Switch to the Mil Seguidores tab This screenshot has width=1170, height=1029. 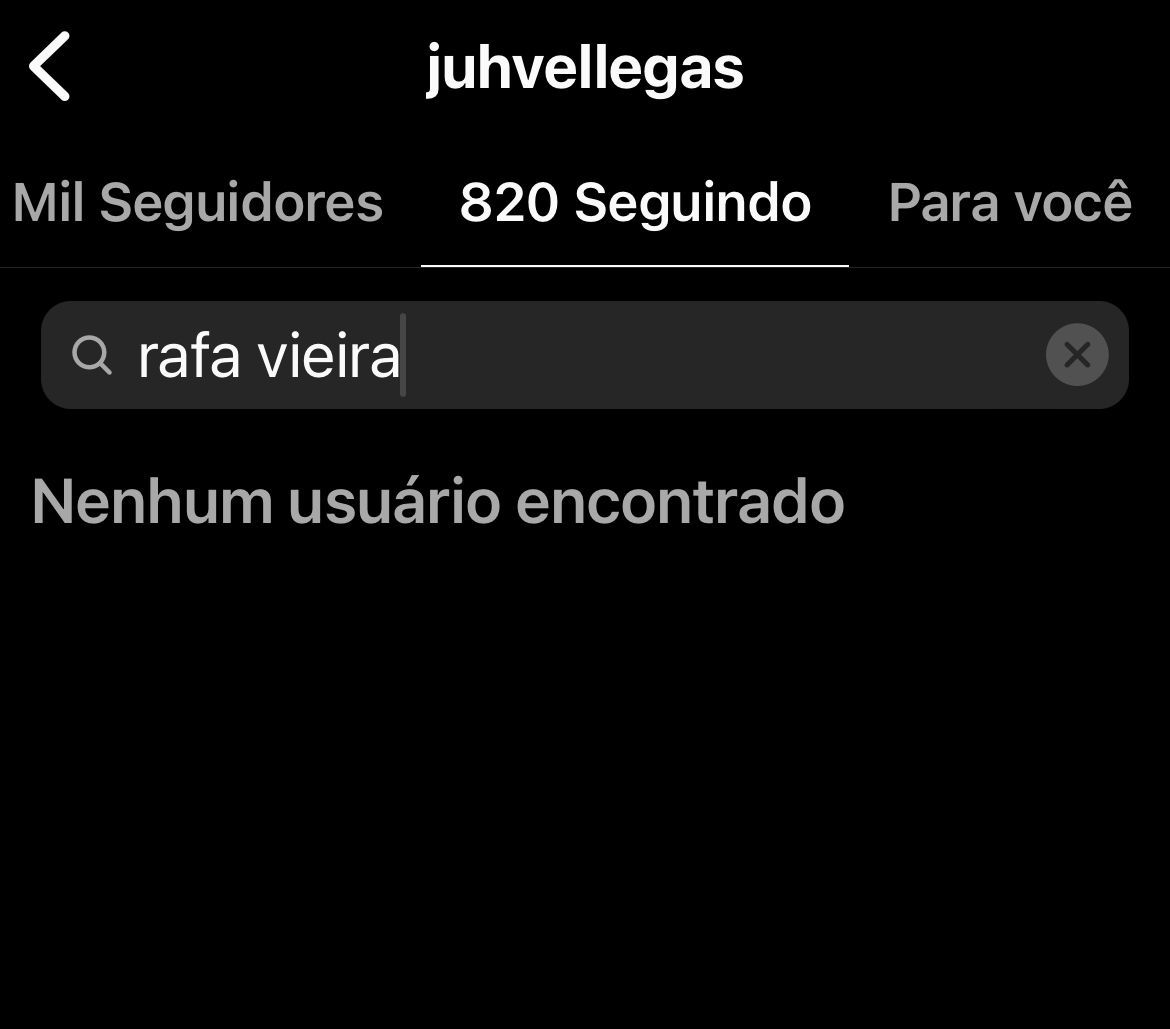point(197,203)
